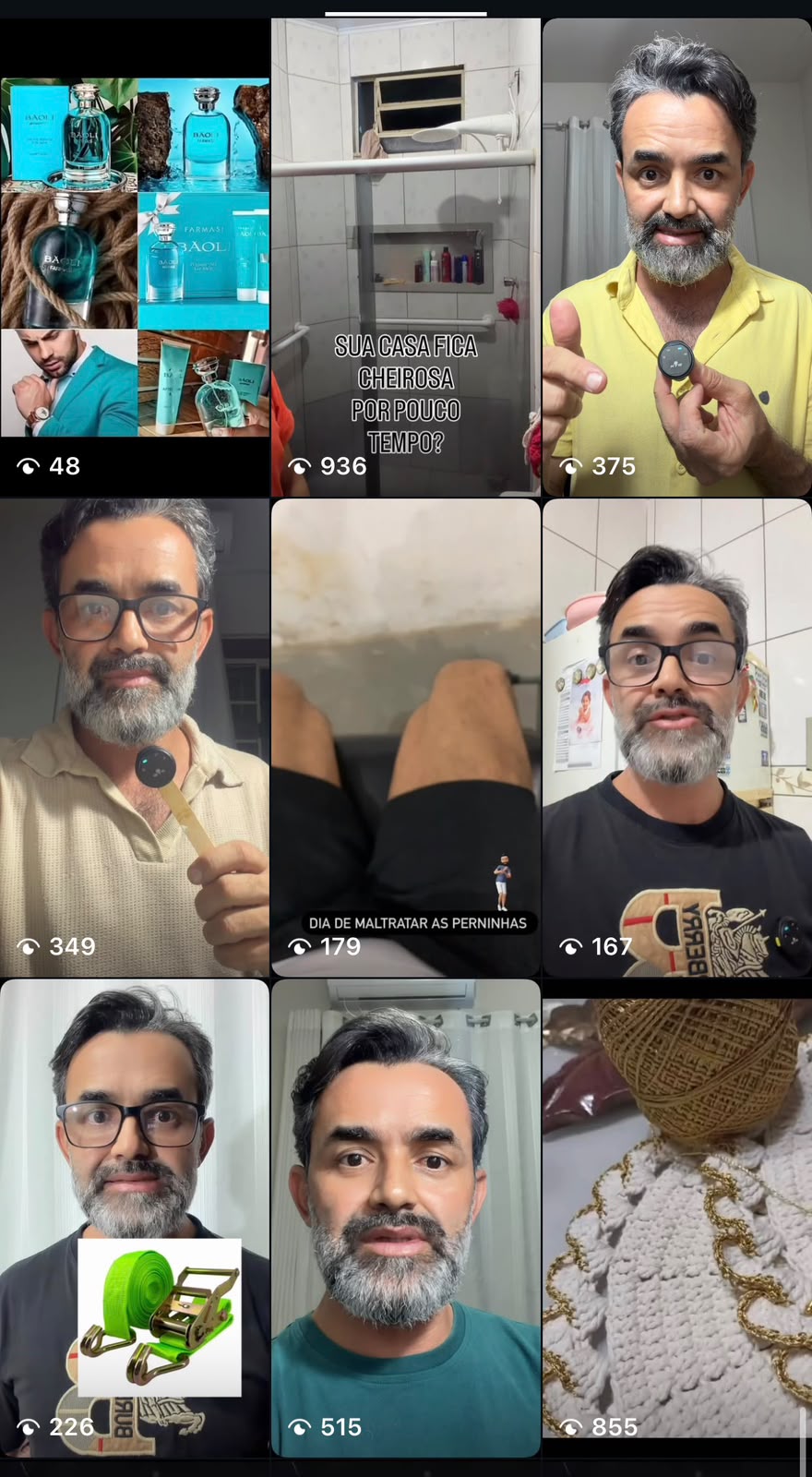
Task: Play the video with 167 views
Action: pyautogui.click(x=677, y=738)
